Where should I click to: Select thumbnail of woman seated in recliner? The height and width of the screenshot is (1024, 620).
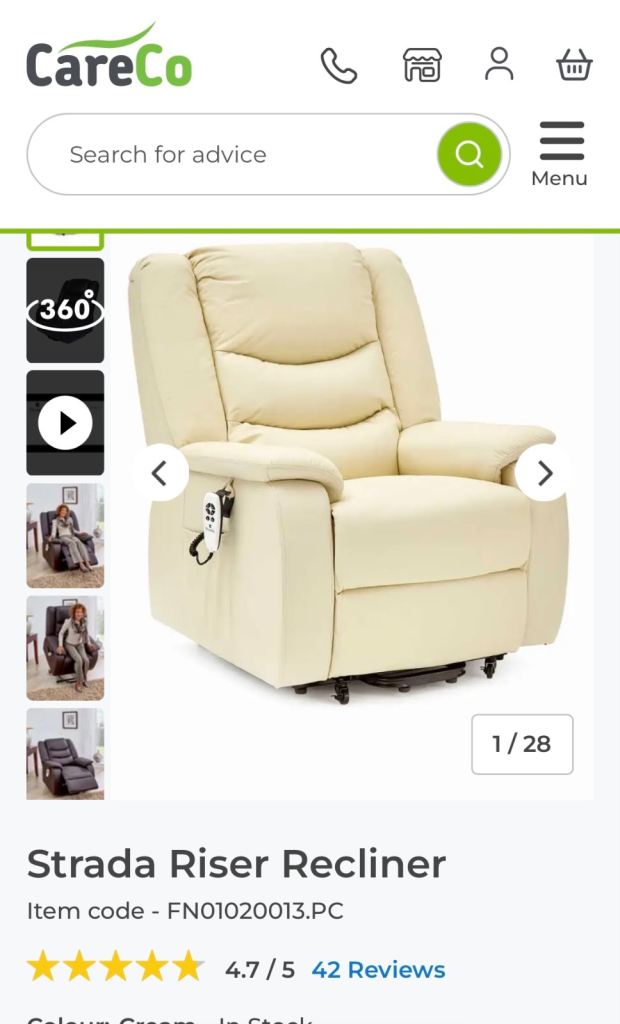coord(65,535)
